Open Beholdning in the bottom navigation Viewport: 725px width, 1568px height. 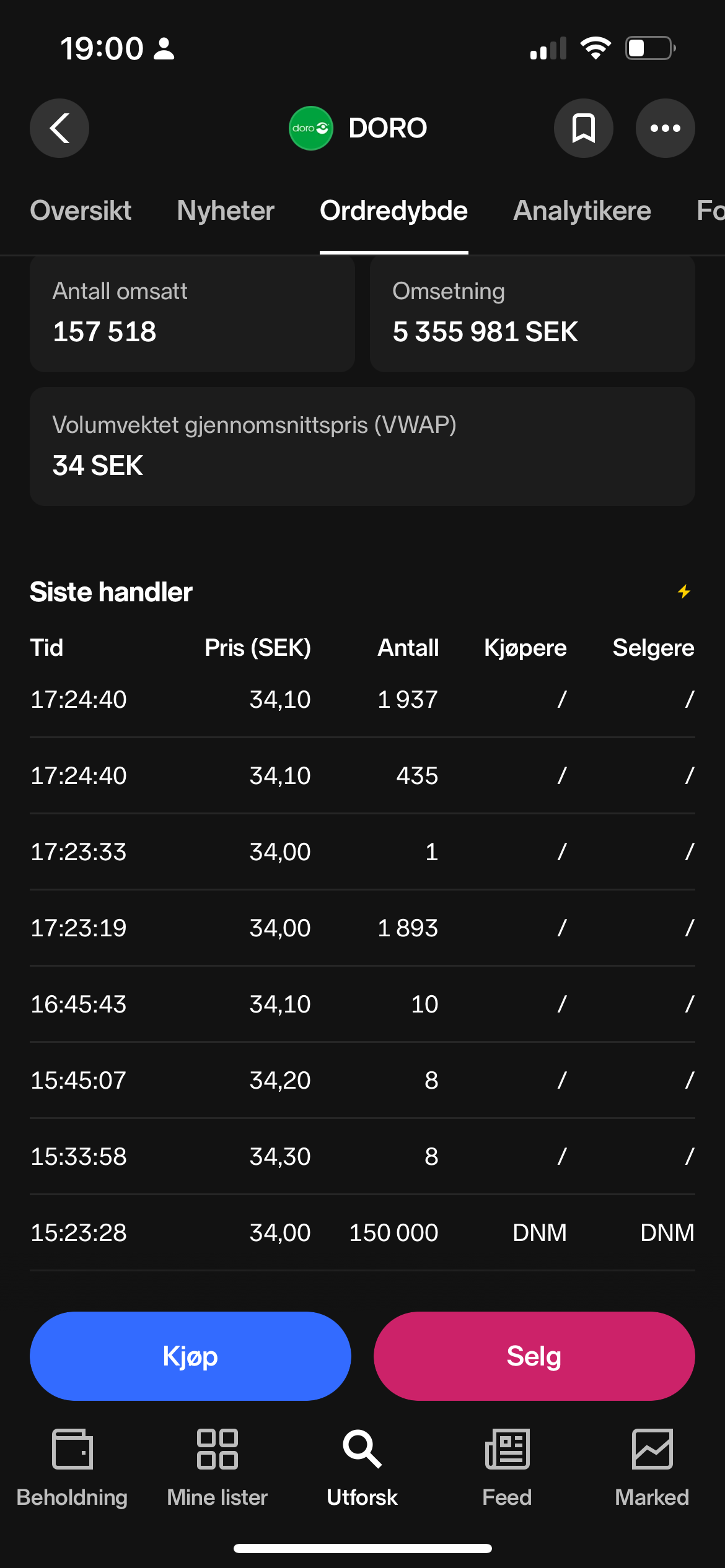pos(72,1468)
